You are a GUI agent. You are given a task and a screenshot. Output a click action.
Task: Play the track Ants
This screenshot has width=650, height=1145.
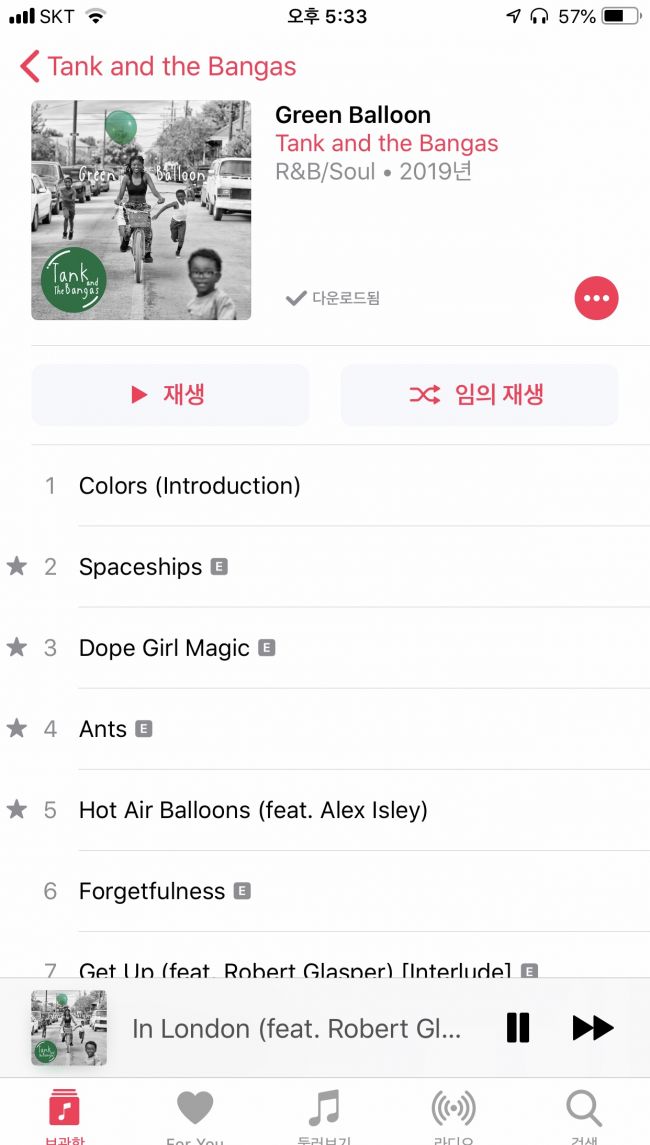(103, 729)
